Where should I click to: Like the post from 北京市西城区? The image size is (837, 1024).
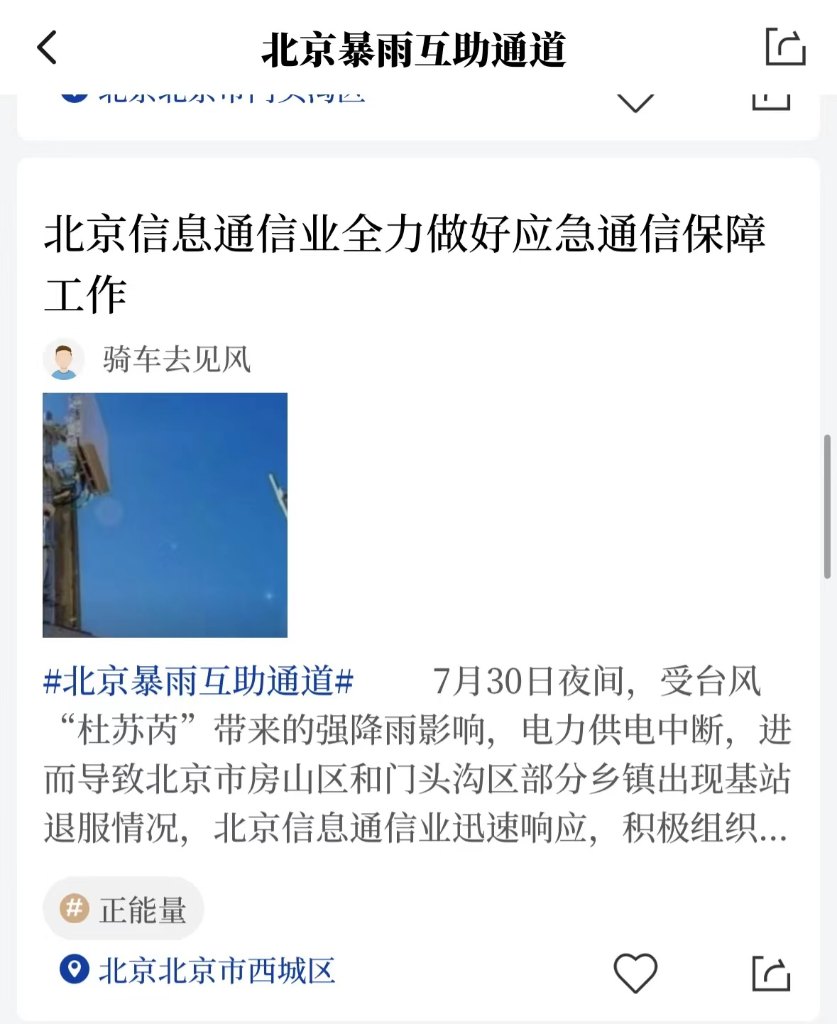tap(635, 972)
